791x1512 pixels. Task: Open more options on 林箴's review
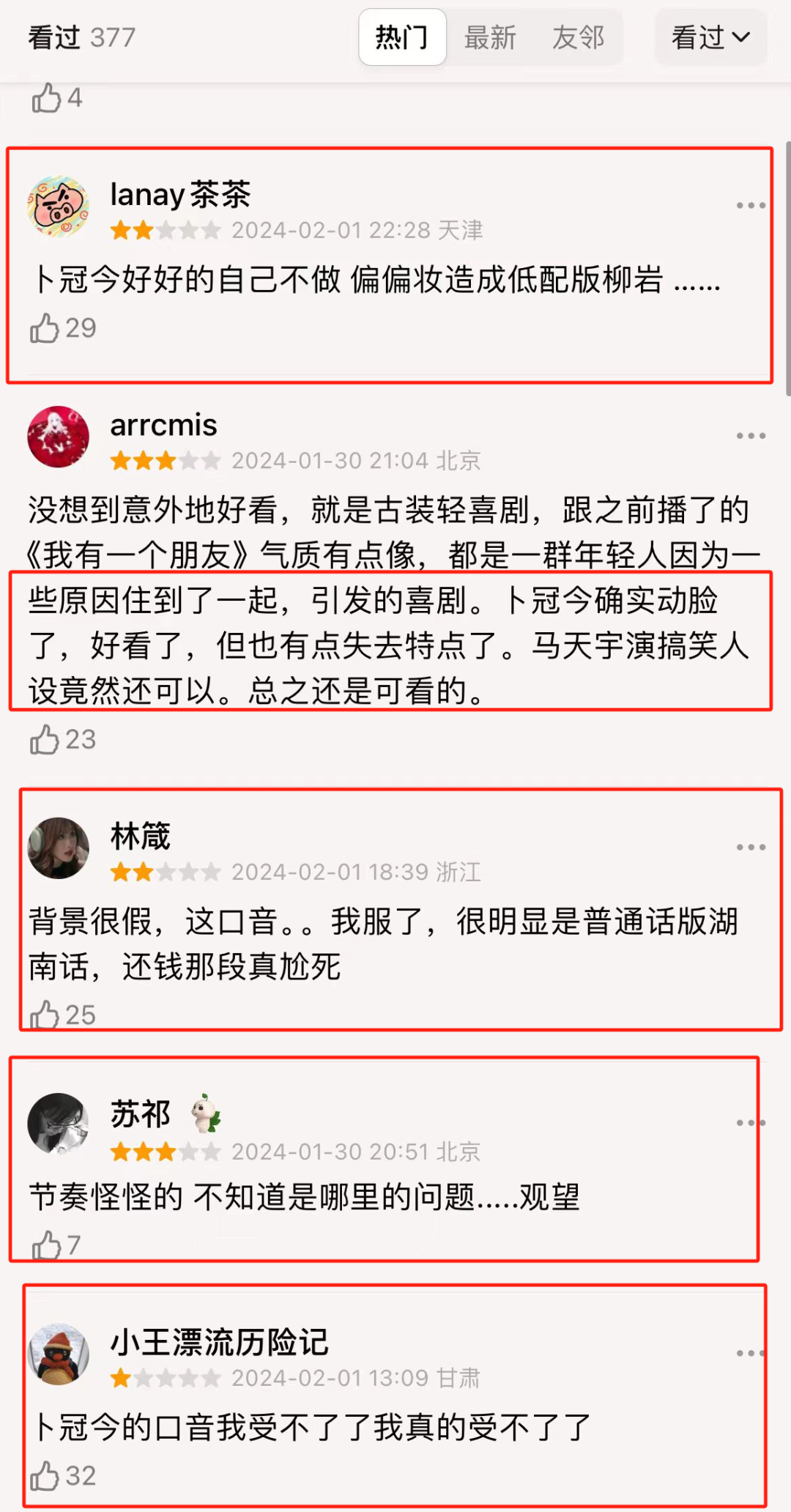tap(751, 848)
